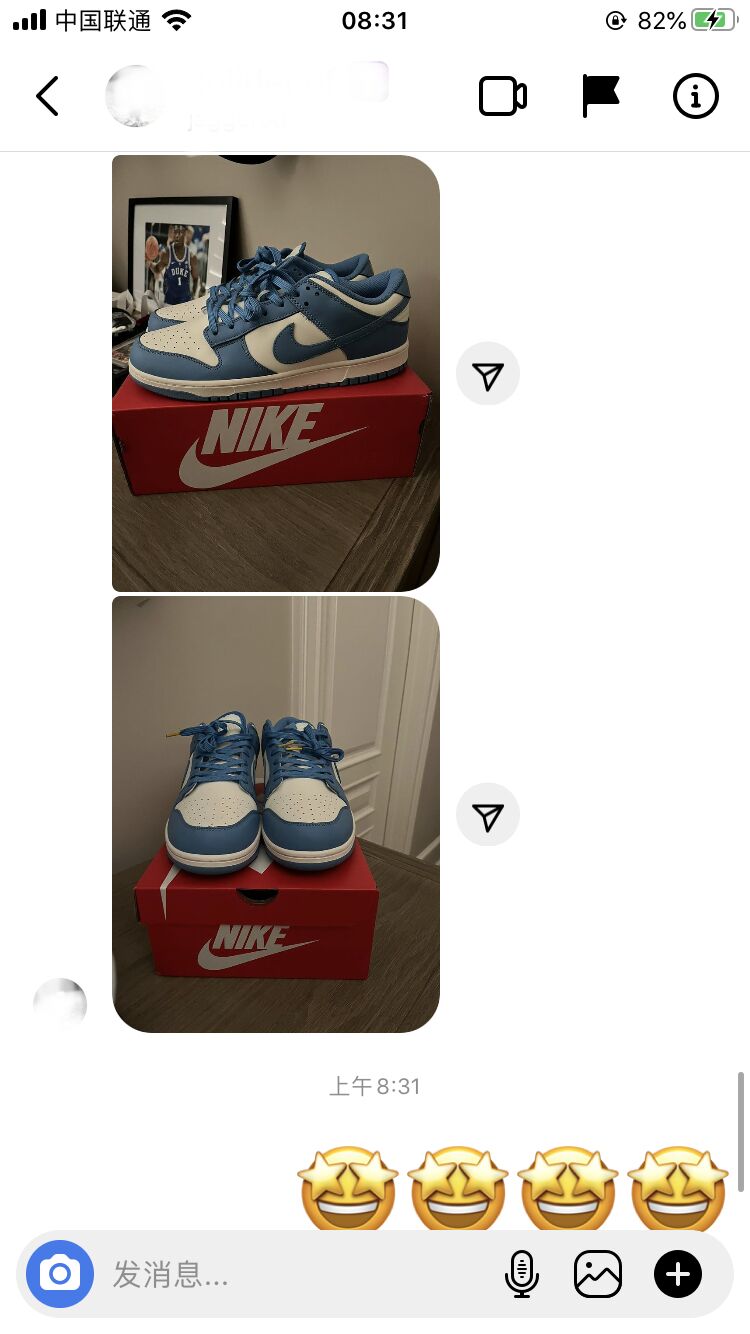Open the plus menu for more options
Image resolution: width=750 pixels, height=1334 pixels.
(x=678, y=1274)
